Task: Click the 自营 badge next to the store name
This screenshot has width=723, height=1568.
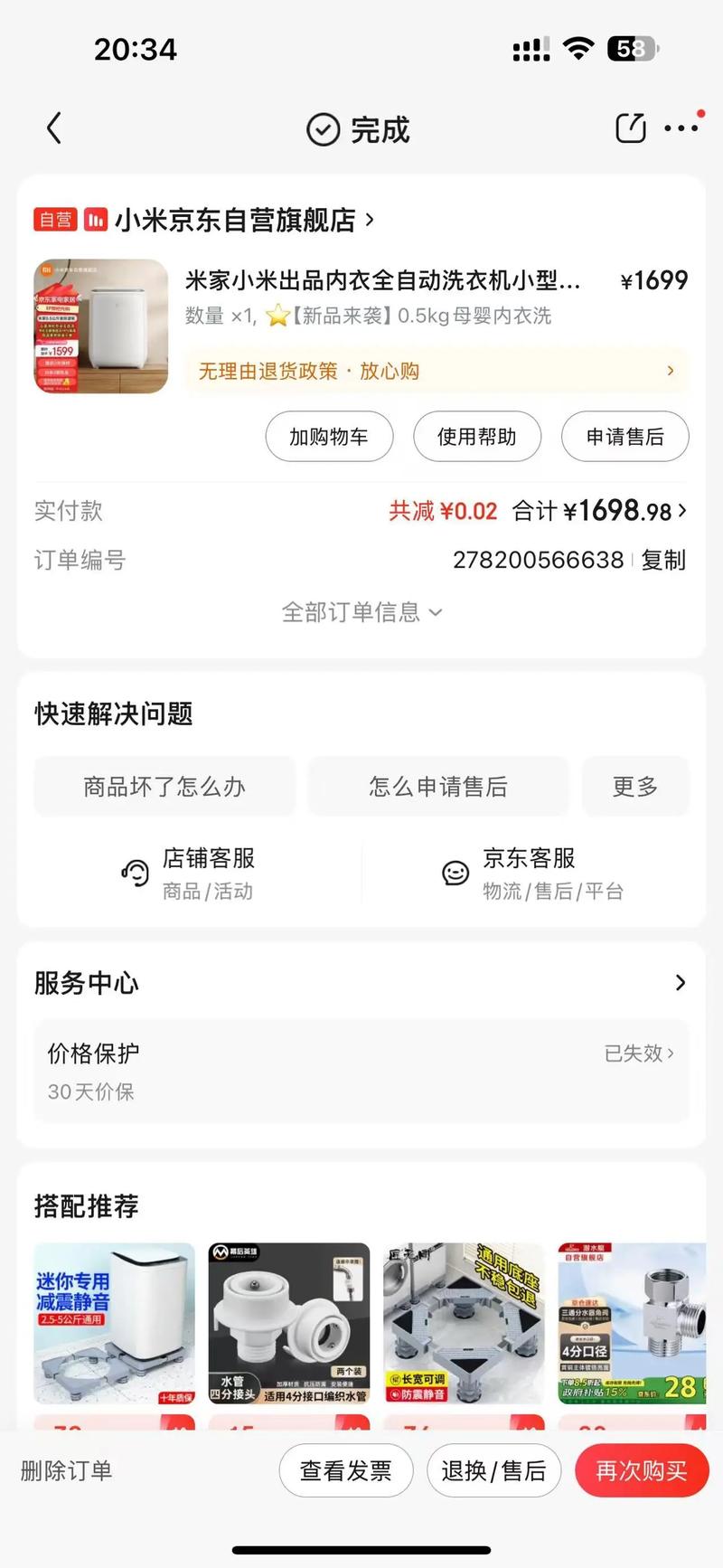Action: [x=55, y=220]
